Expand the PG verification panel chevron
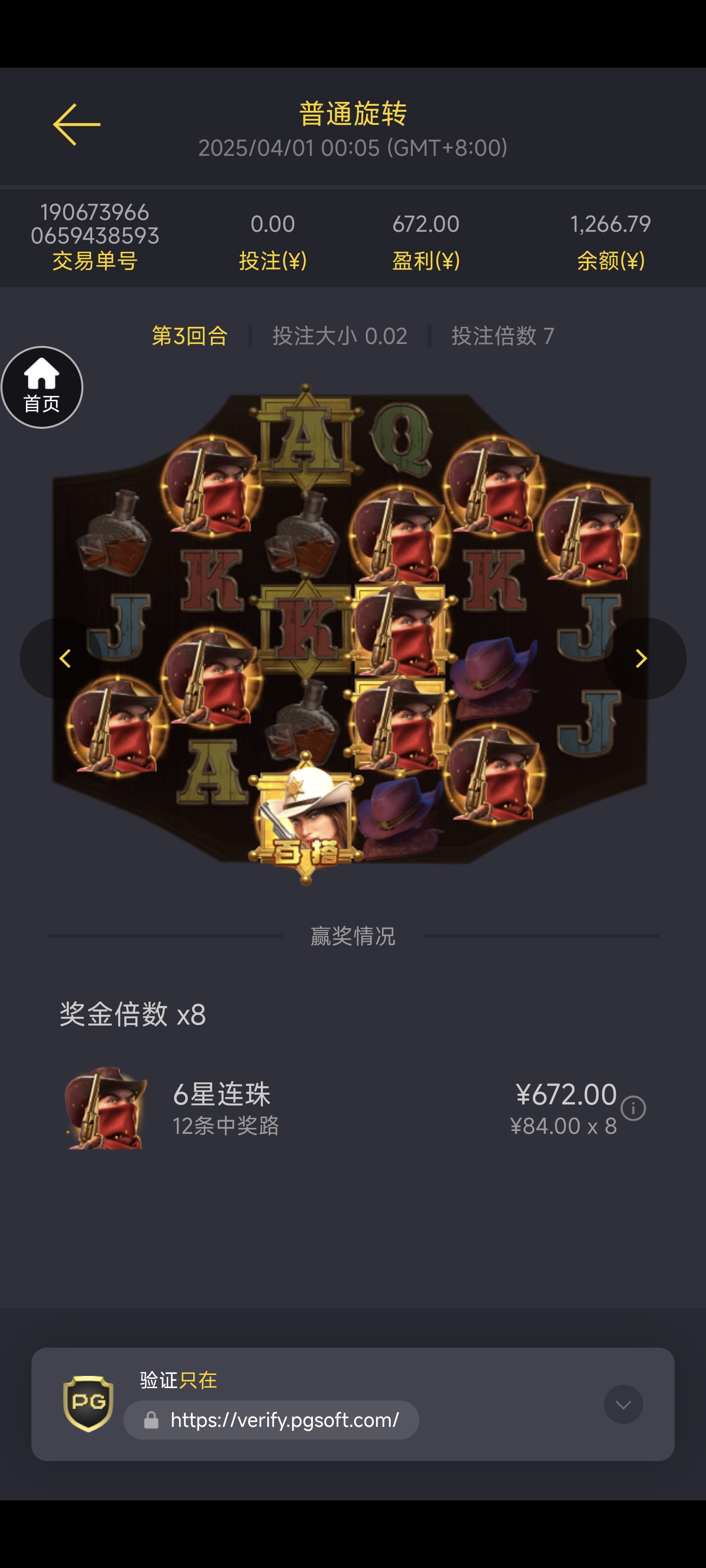The height and width of the screenshot is (1568, 706). pos(623,1404)
